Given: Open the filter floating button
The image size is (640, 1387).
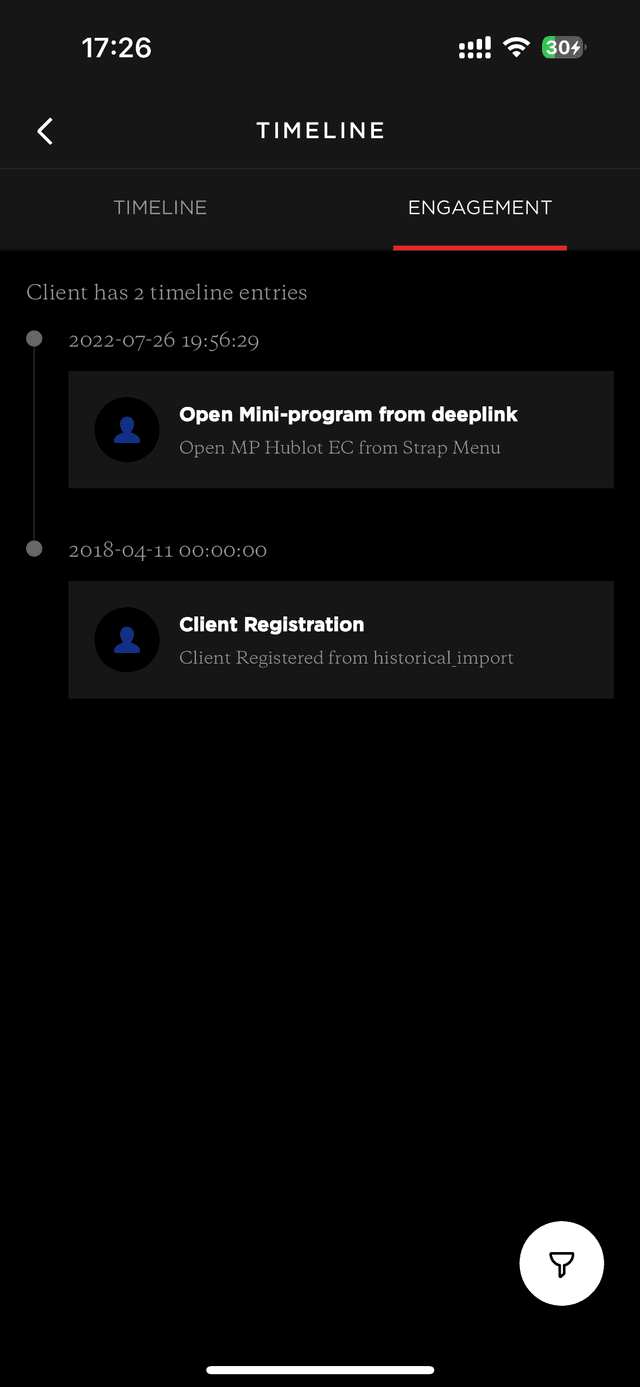Looking at the screenshot, I should coord(561,1264).
